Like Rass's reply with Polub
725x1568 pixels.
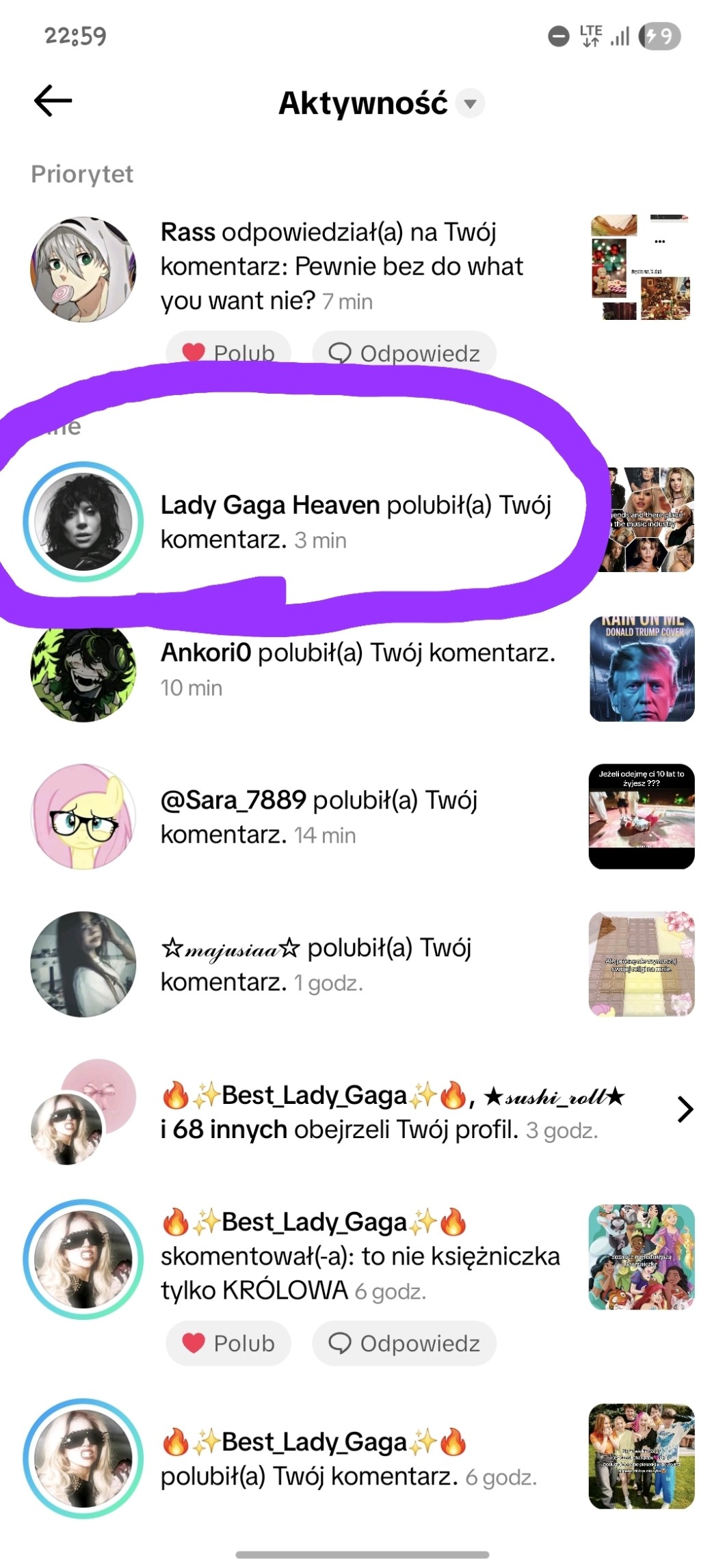coord(228,353)
